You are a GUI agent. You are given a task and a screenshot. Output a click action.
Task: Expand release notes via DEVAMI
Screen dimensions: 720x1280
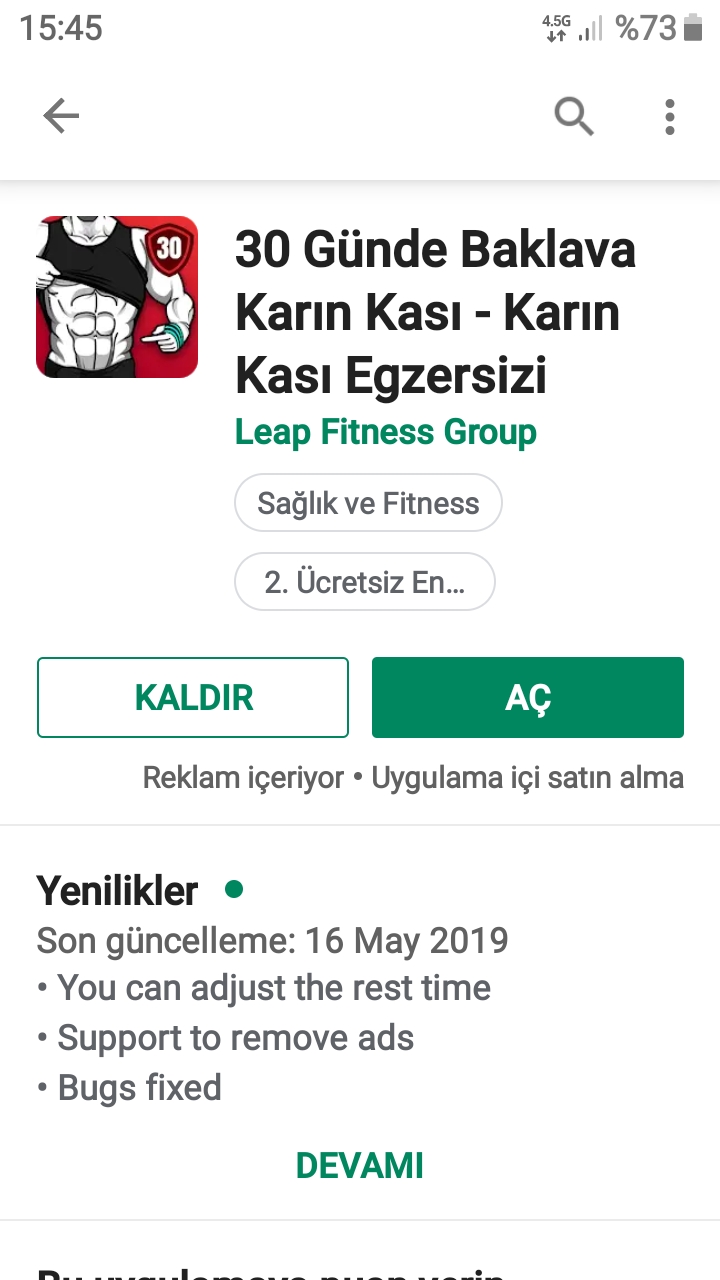(x=360, y=1165)
